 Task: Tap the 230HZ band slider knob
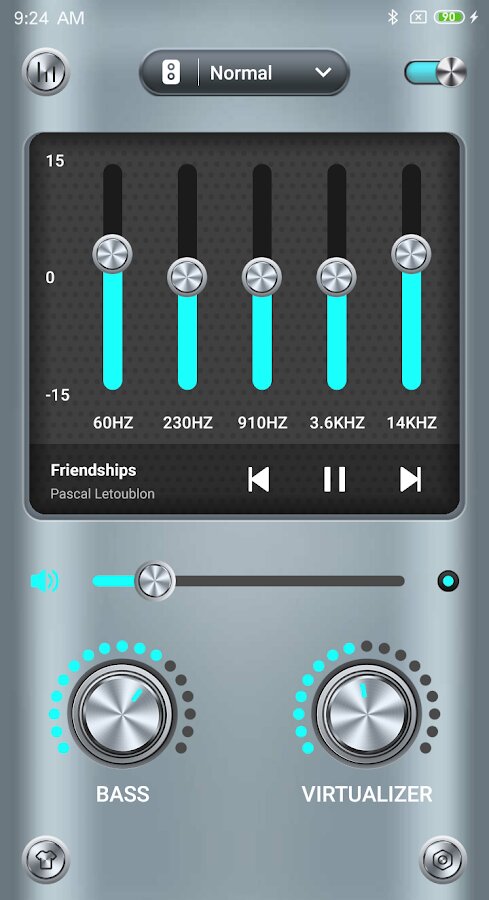pyautogui.click(x=187, y=277)
